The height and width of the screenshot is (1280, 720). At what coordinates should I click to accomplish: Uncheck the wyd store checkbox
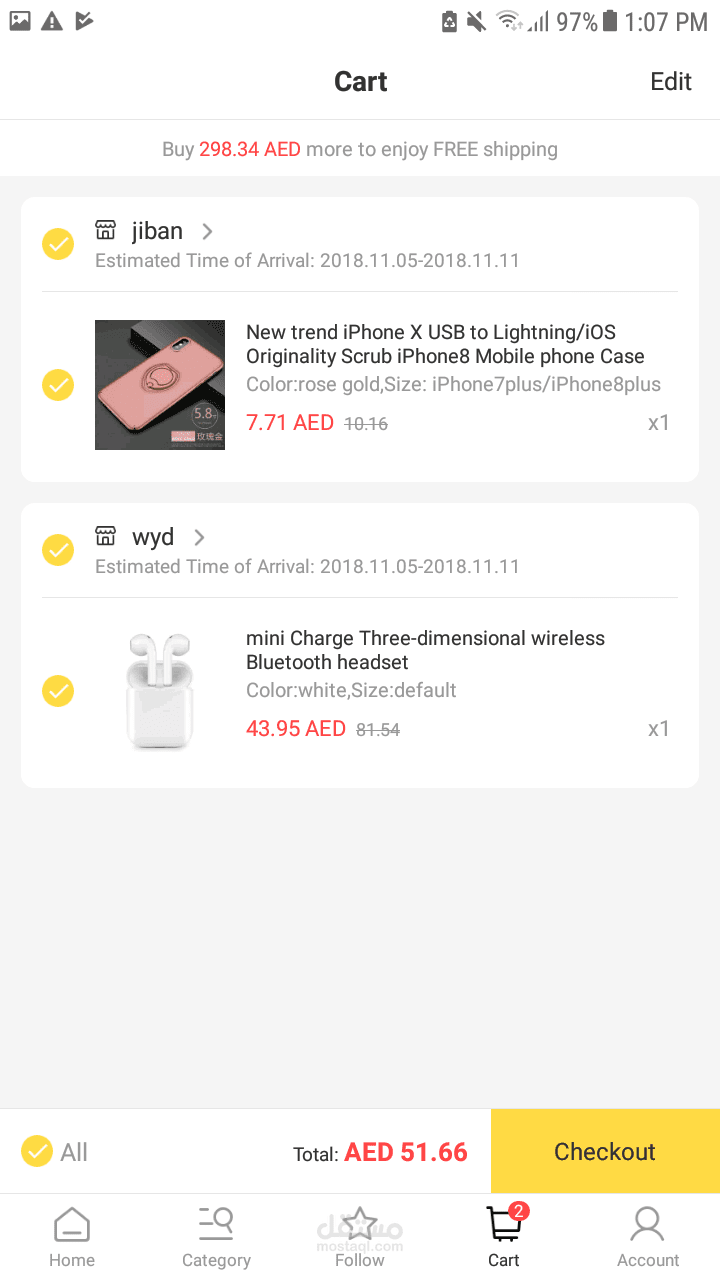point(58,549)
